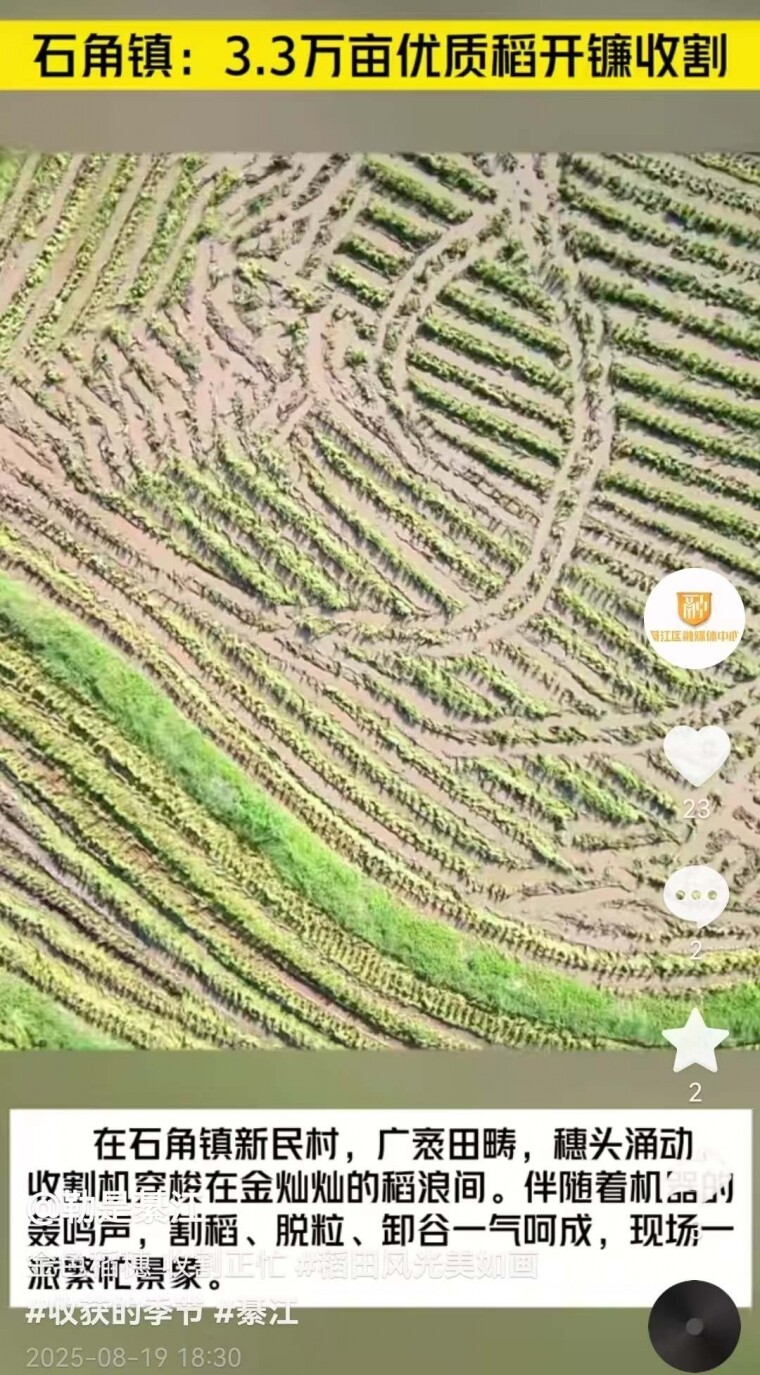Open the spinning music disc

[x=694, y=1326]
